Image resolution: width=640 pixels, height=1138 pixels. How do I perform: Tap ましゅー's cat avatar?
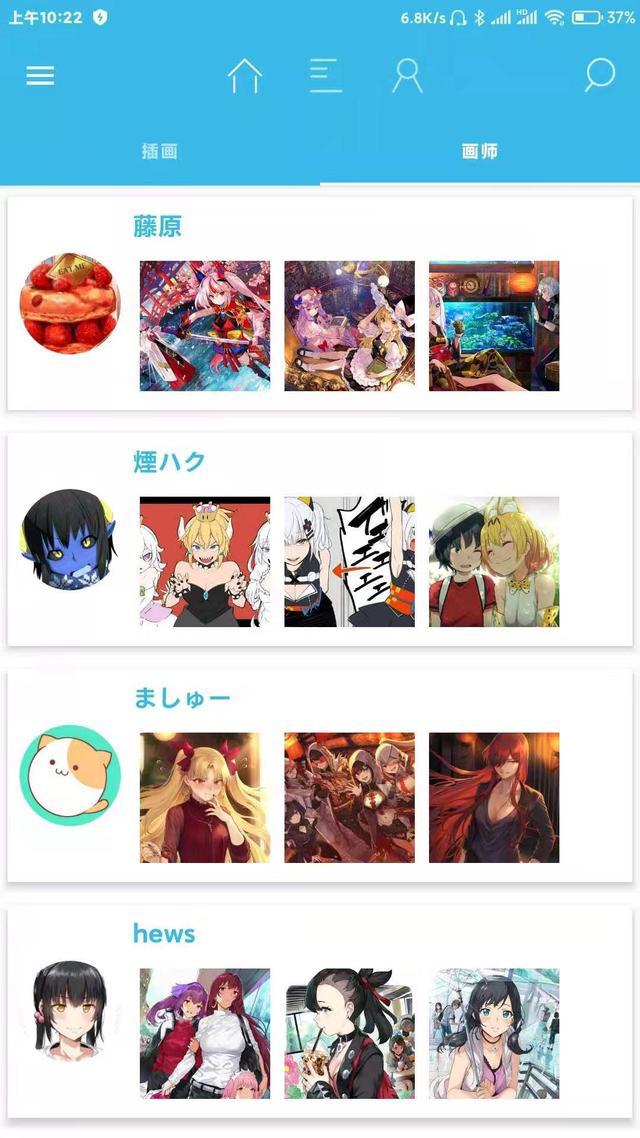pos(70,774)
